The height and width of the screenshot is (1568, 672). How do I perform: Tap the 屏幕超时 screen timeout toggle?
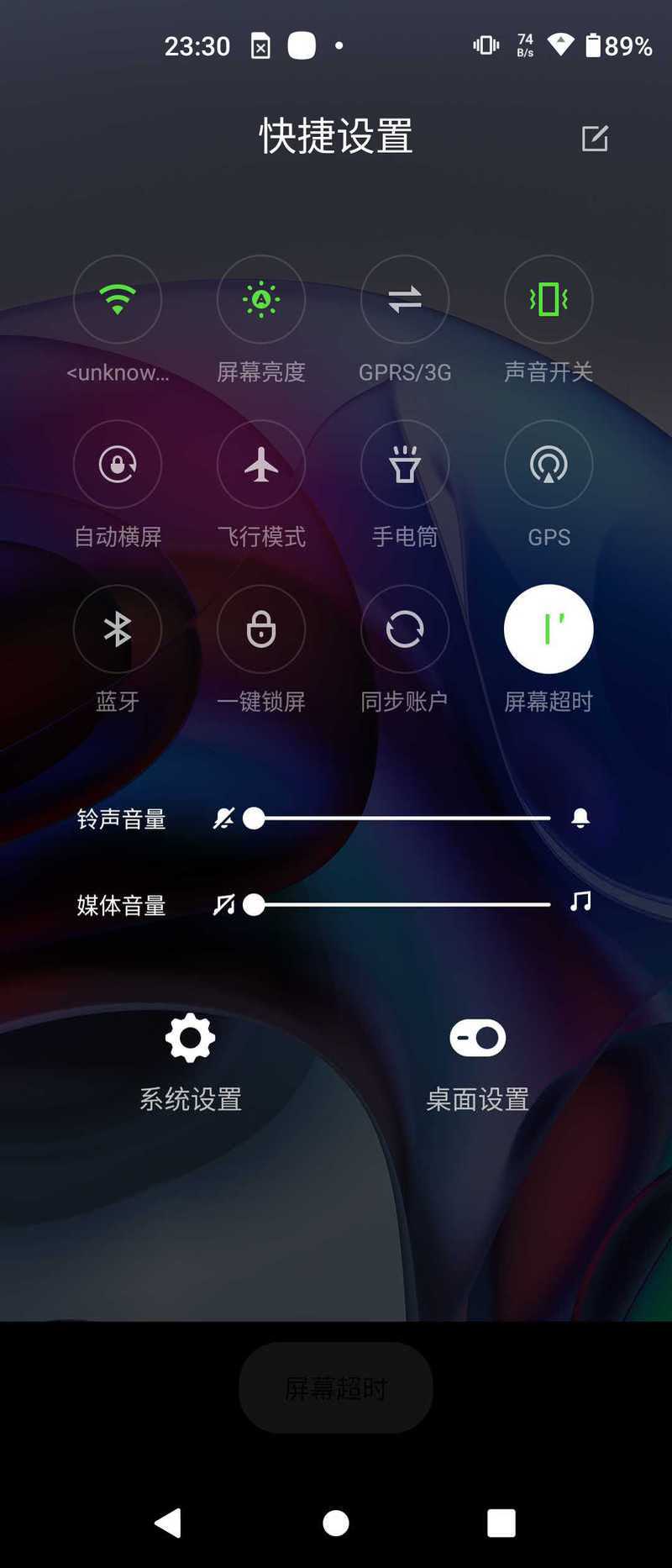point(549,629)
